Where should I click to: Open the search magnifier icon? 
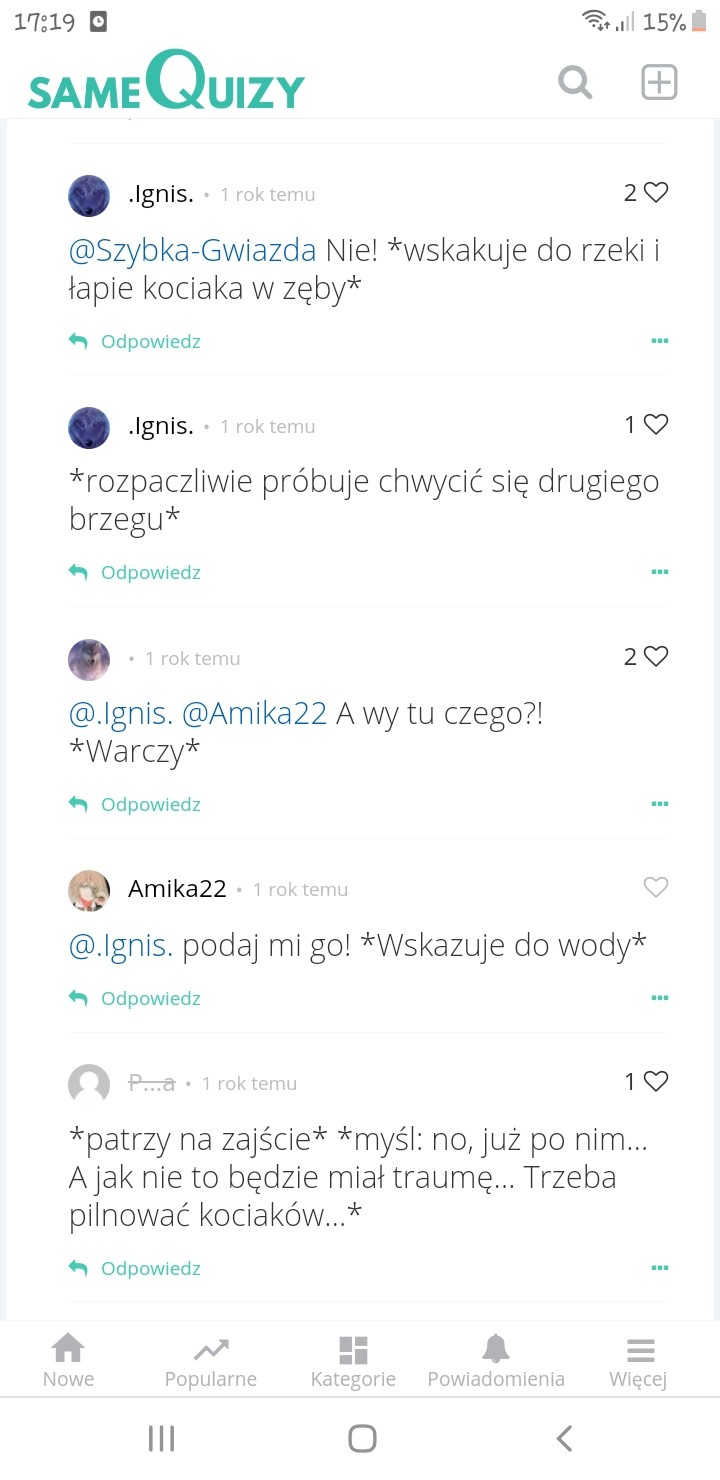point(575,82)
